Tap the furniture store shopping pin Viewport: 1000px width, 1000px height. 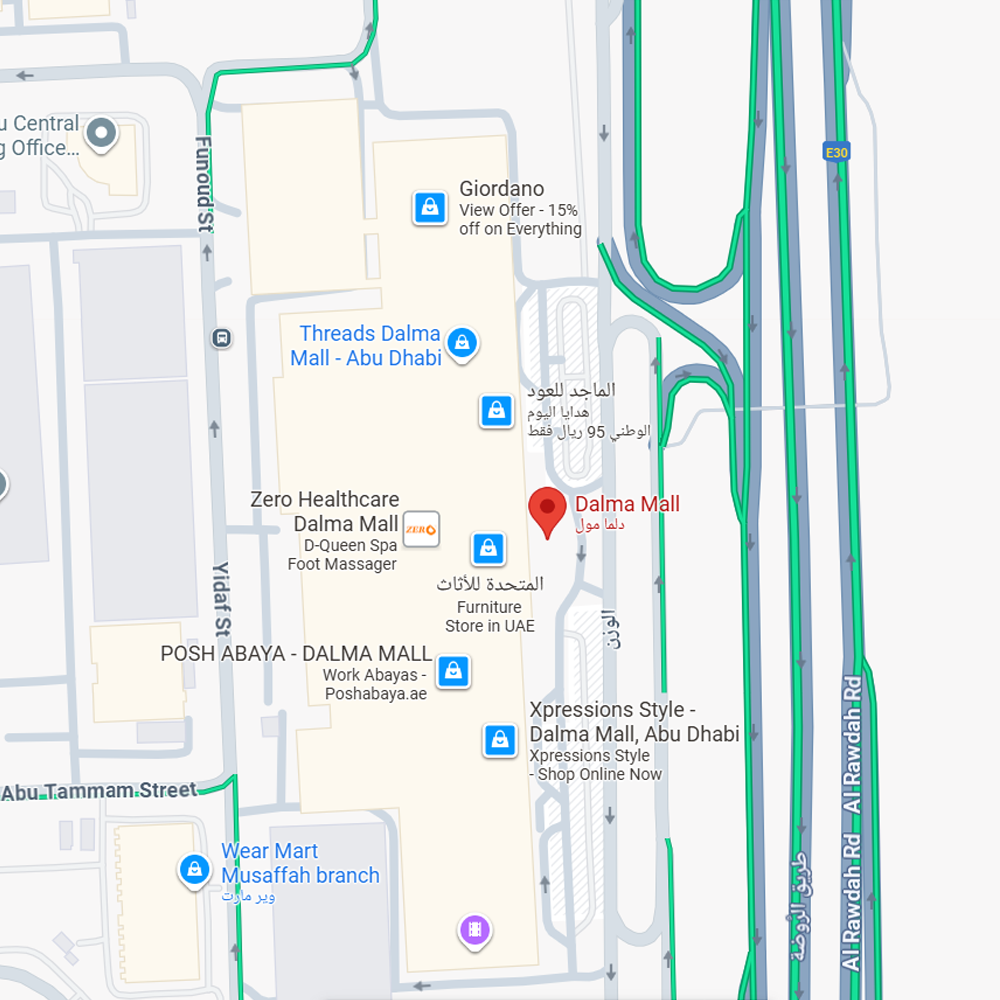pyautogui.click(x=488, y=548)
